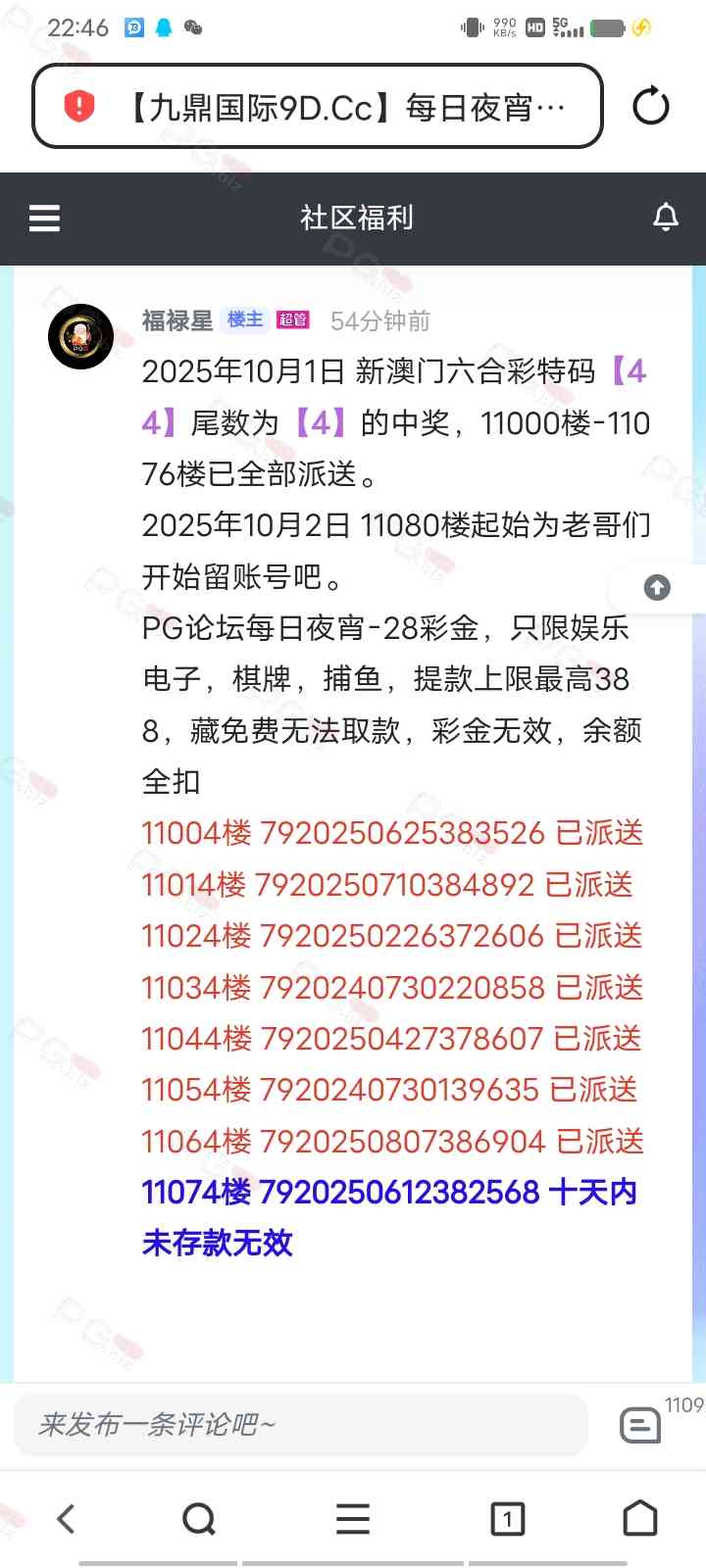
Task: Open 福禄星's profile avatar
Action: point(81,336)
